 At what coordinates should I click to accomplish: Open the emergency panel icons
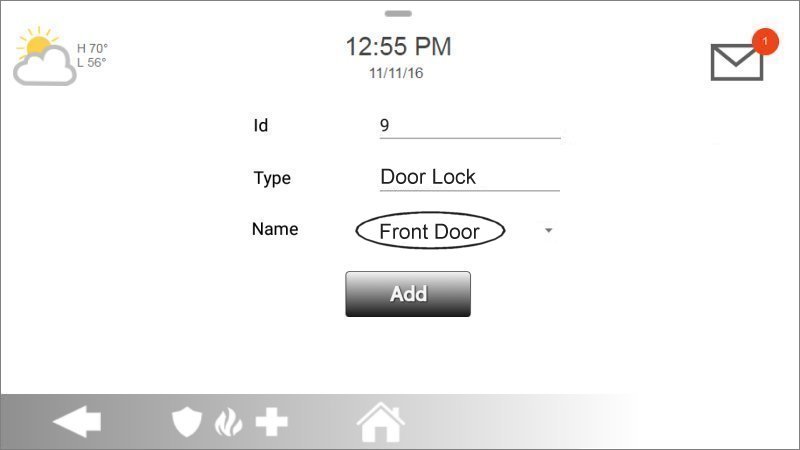coord(230,422)
